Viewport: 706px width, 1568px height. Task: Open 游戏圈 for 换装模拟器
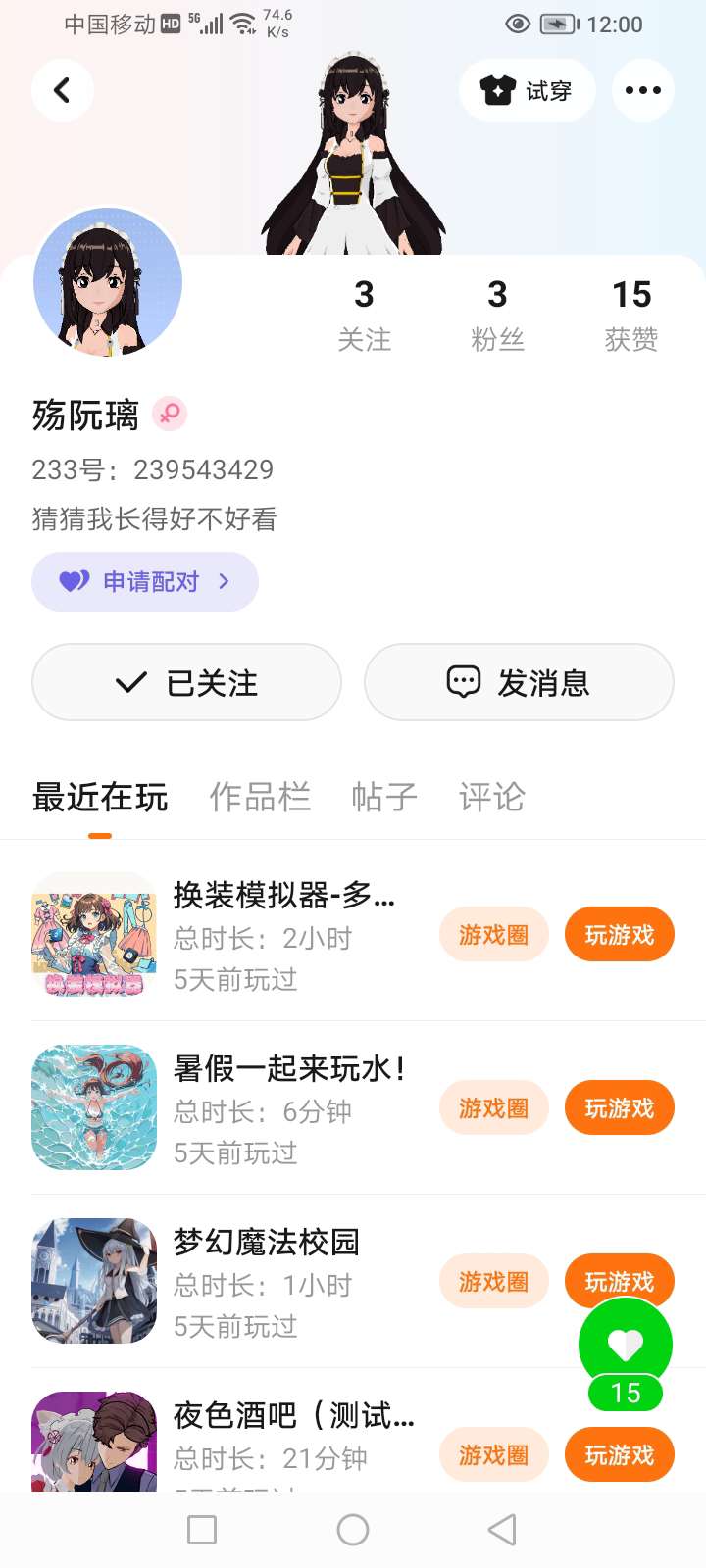pos(493,935)
